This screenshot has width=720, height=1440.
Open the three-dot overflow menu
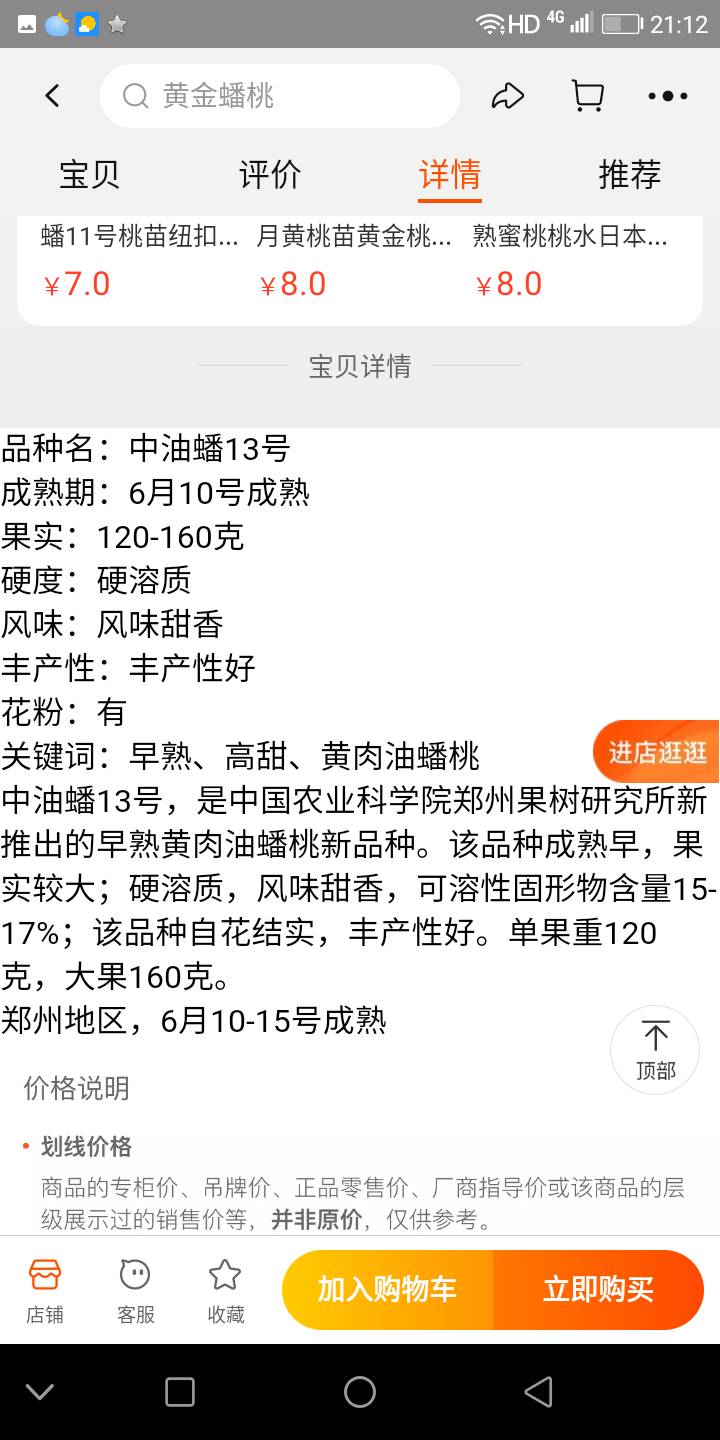[668, 96]
